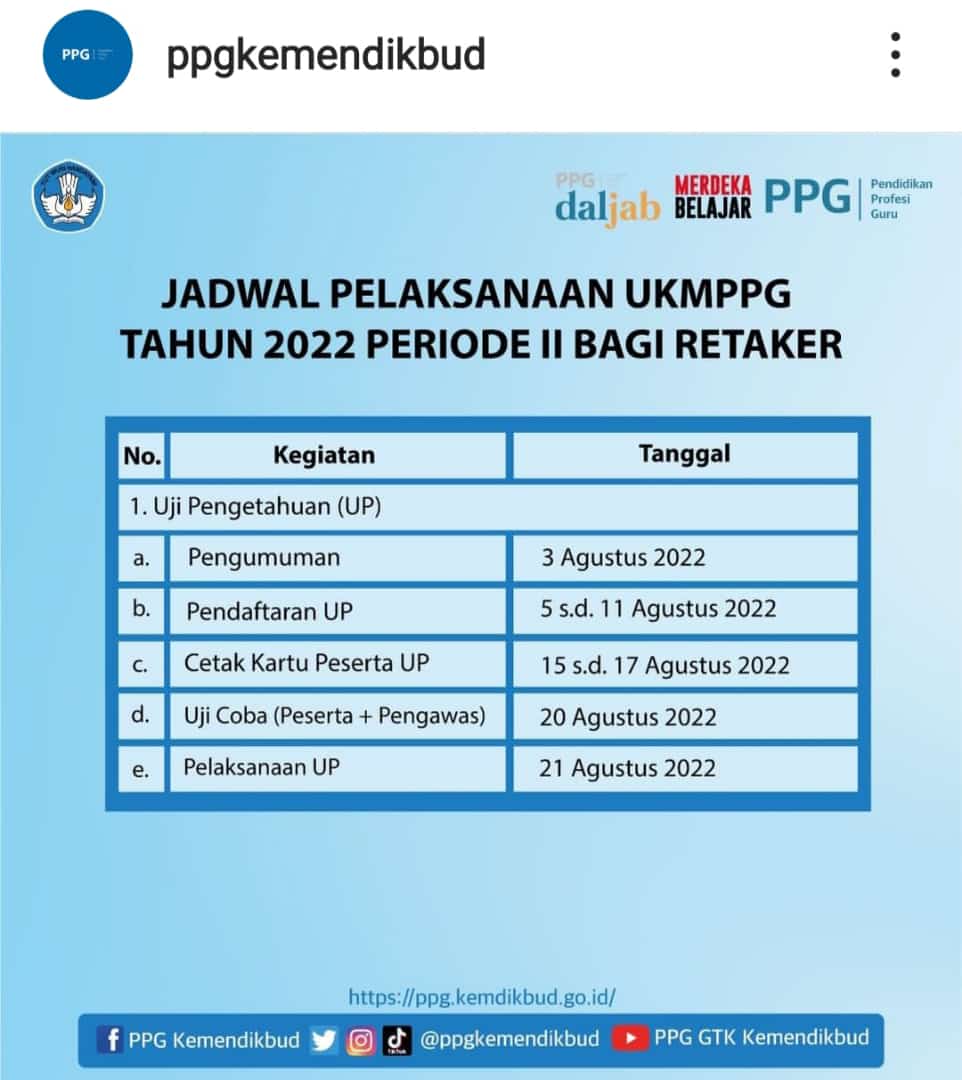Viewport: 962px width, 1080px height.
Task: Tap the UKMPPG schedule post image
Action: (x=481, y=606)
